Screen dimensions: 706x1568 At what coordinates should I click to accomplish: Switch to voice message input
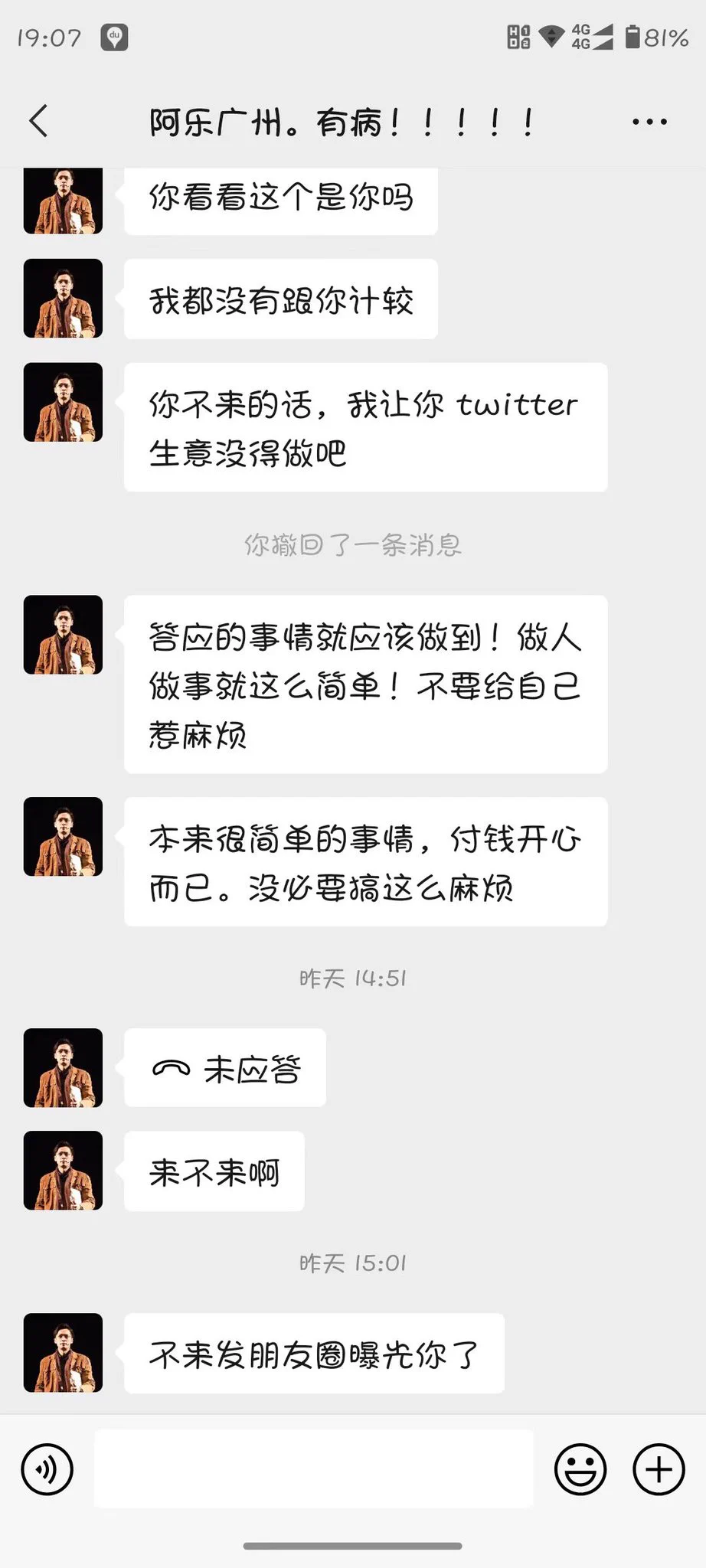click(x=47, y=1469)
